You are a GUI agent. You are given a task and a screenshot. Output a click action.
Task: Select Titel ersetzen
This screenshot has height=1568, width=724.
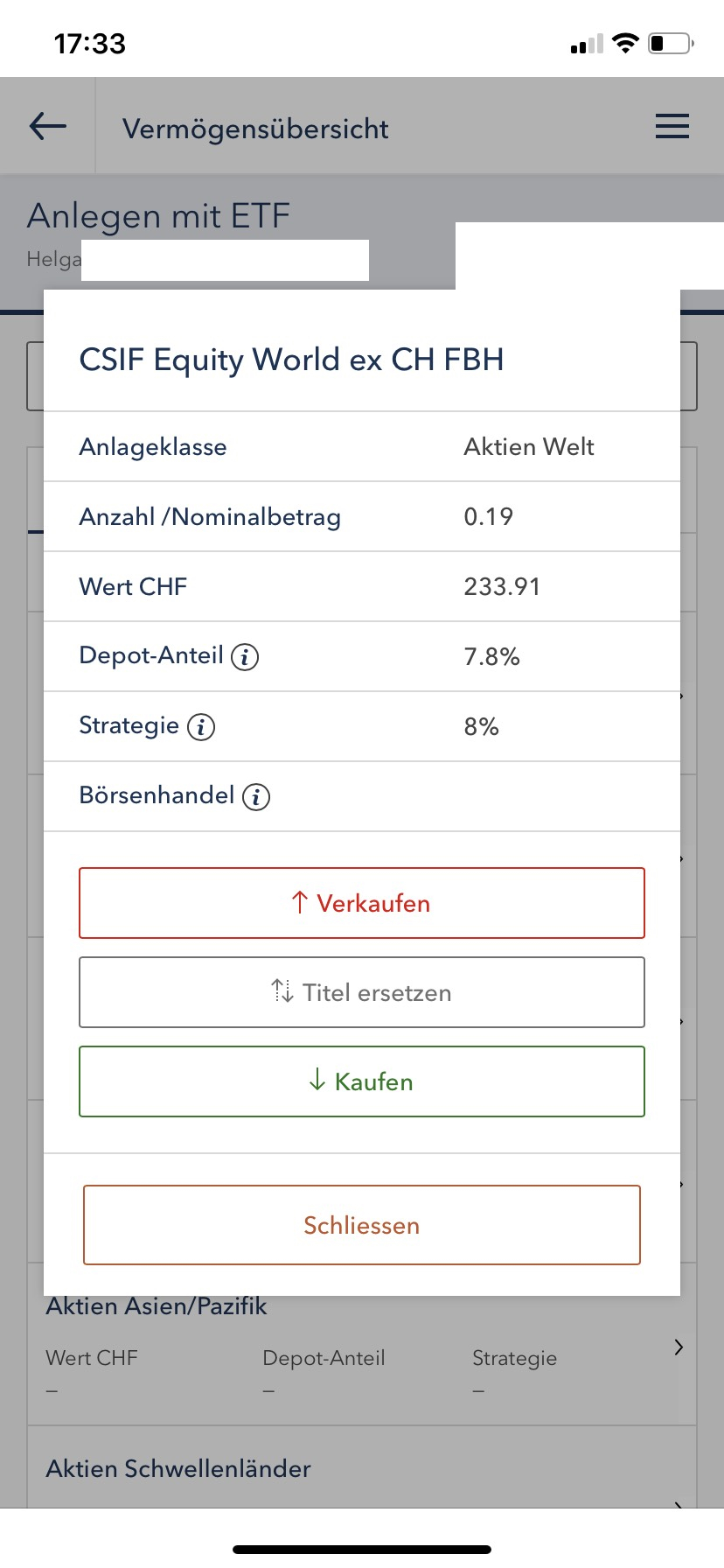pyautogui.click(x=362, y=992)
